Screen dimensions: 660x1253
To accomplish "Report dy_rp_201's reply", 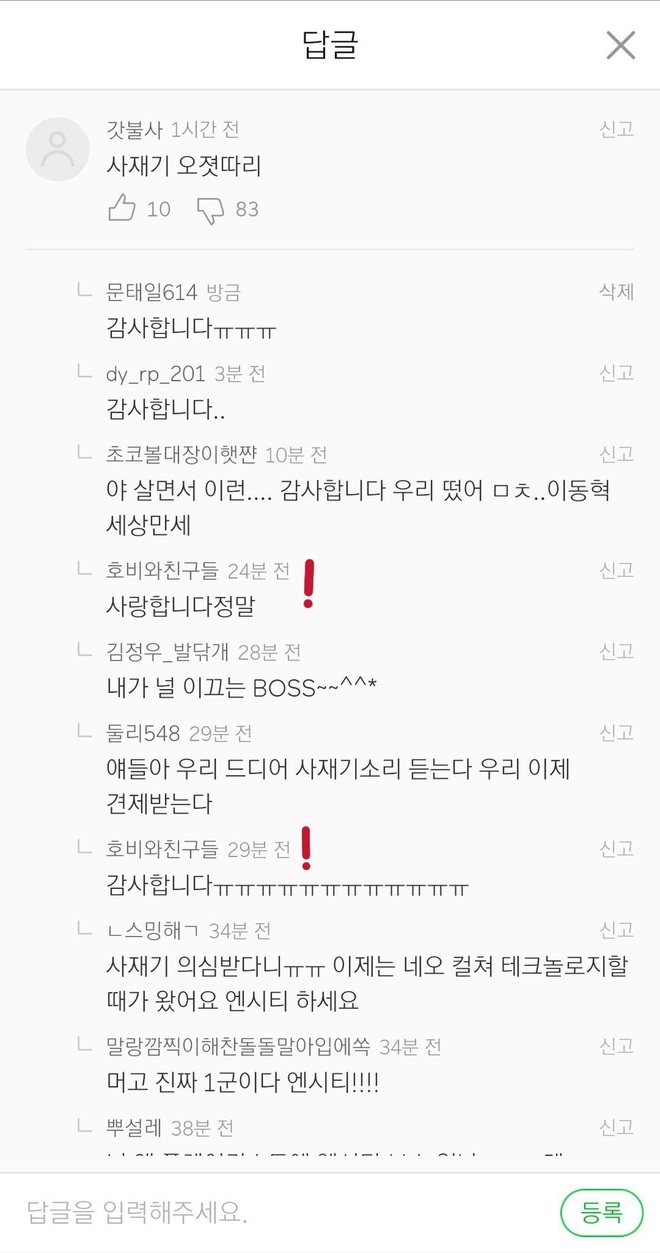I will click(616, 373).
